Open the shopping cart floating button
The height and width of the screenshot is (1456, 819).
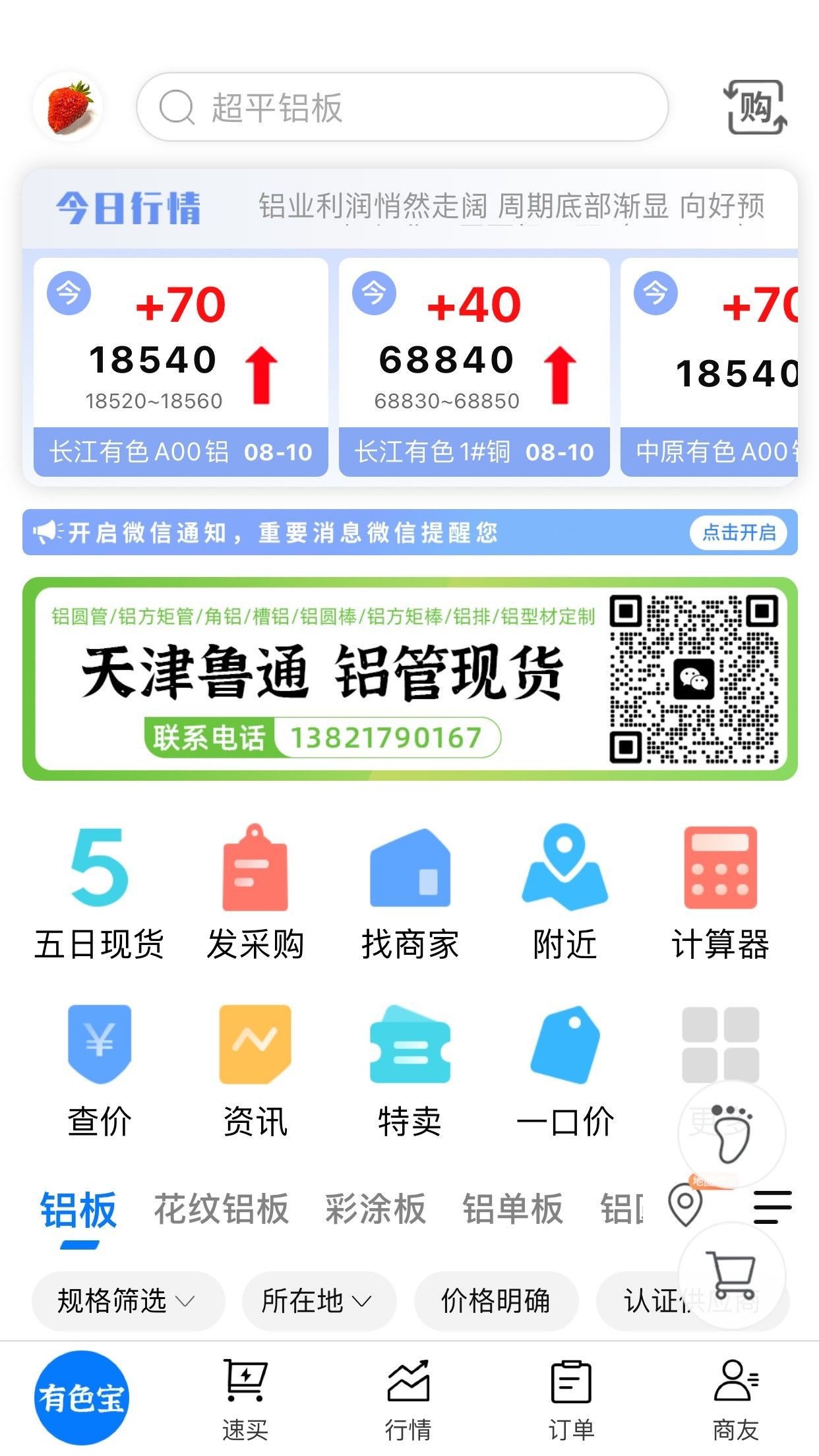click(x=732, y=1274)
